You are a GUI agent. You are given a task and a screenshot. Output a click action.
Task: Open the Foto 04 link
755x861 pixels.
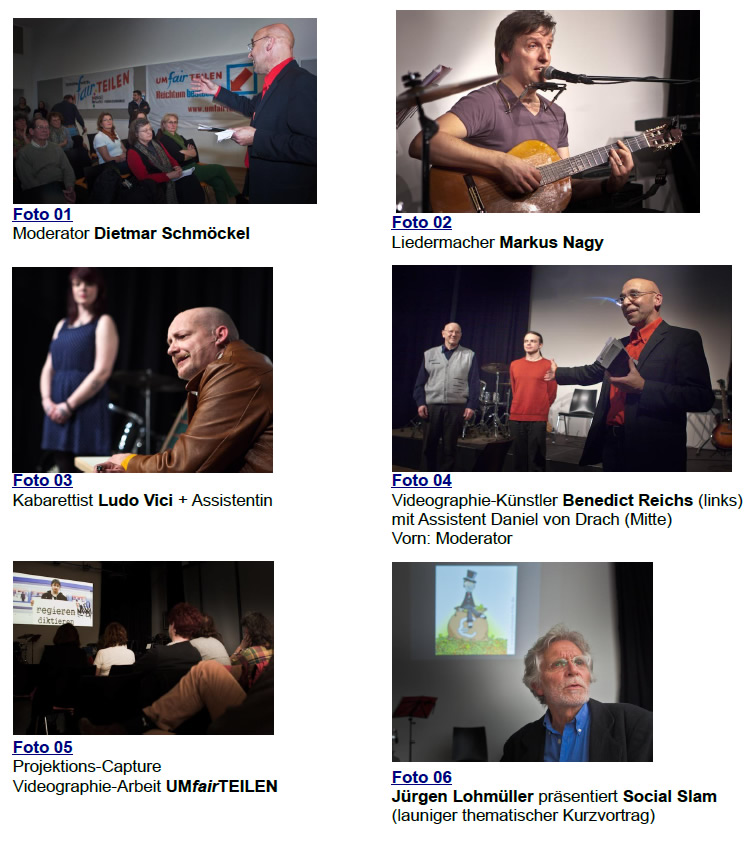tap(421, 481)
